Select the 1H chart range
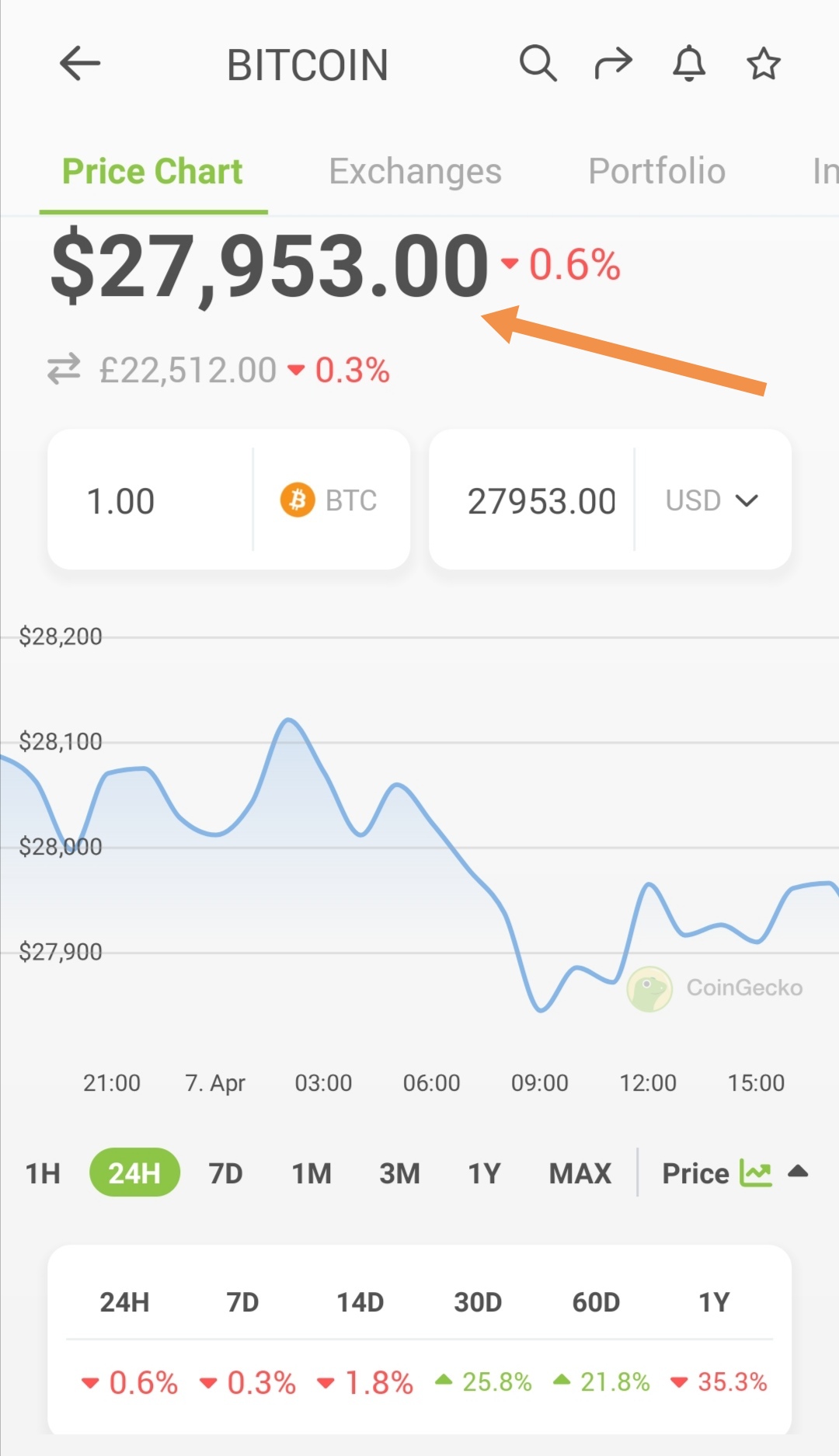The height and width of the screenshot is (1456, 839). click(x=43, y=1173)
